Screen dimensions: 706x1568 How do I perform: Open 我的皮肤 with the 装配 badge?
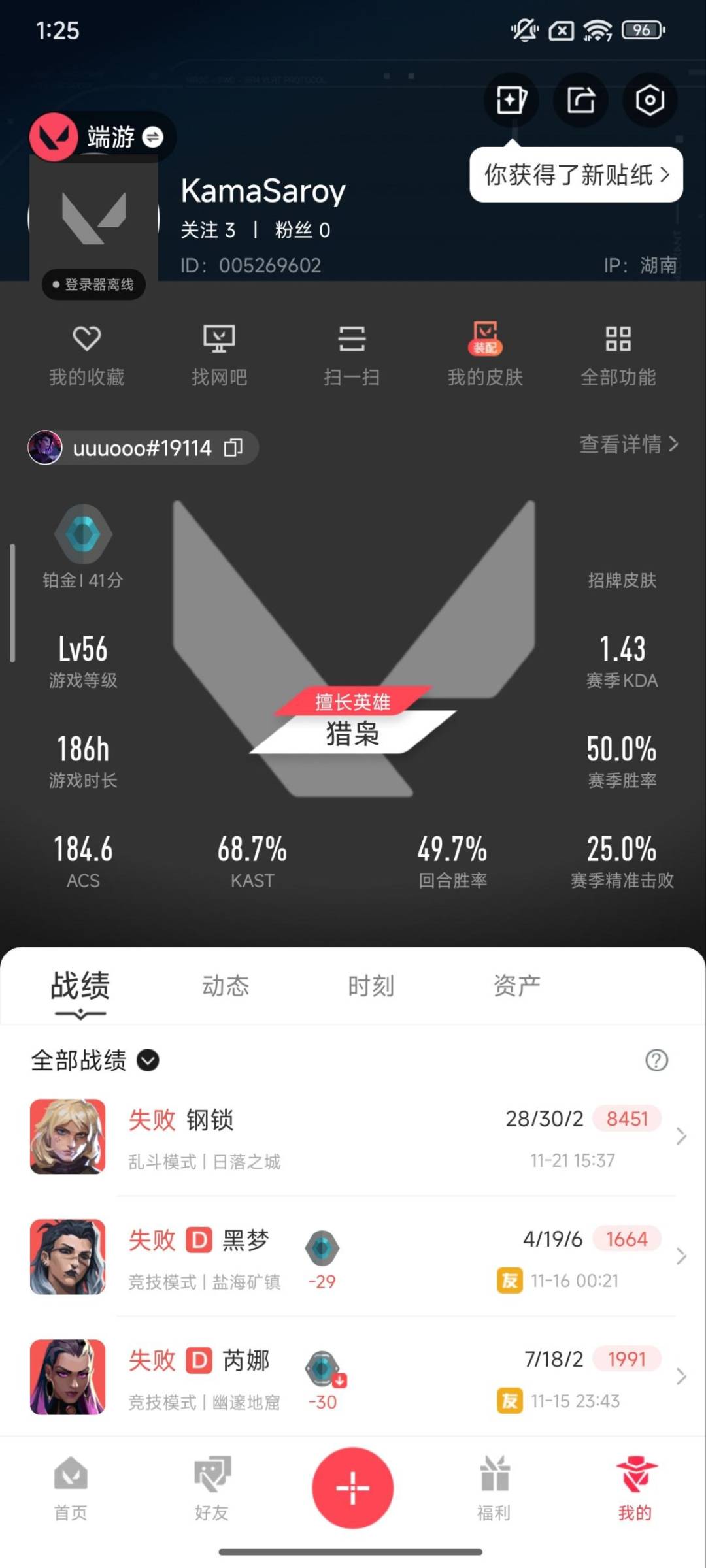[486, 340]
